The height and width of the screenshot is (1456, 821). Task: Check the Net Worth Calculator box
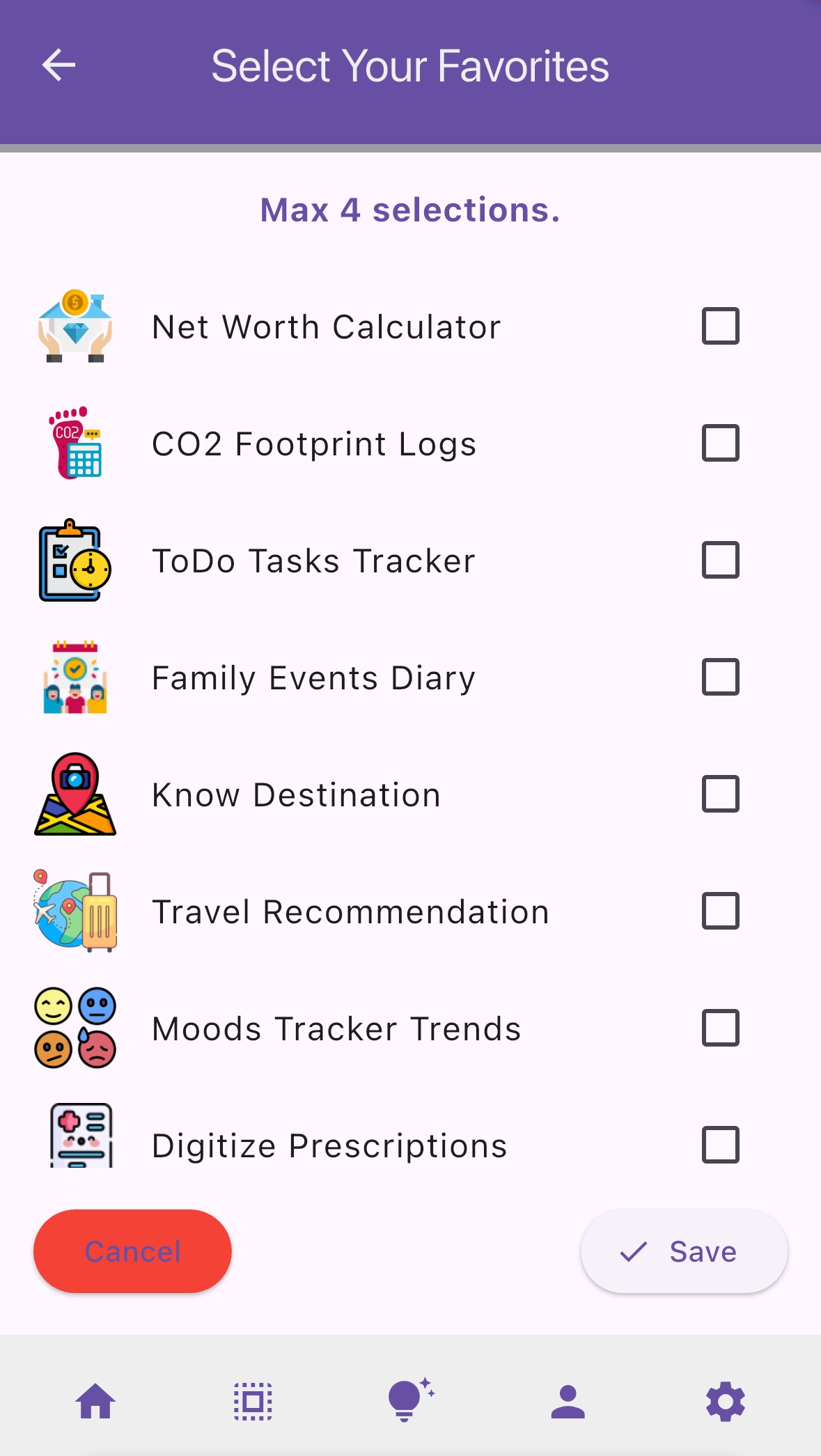point(720,326)
